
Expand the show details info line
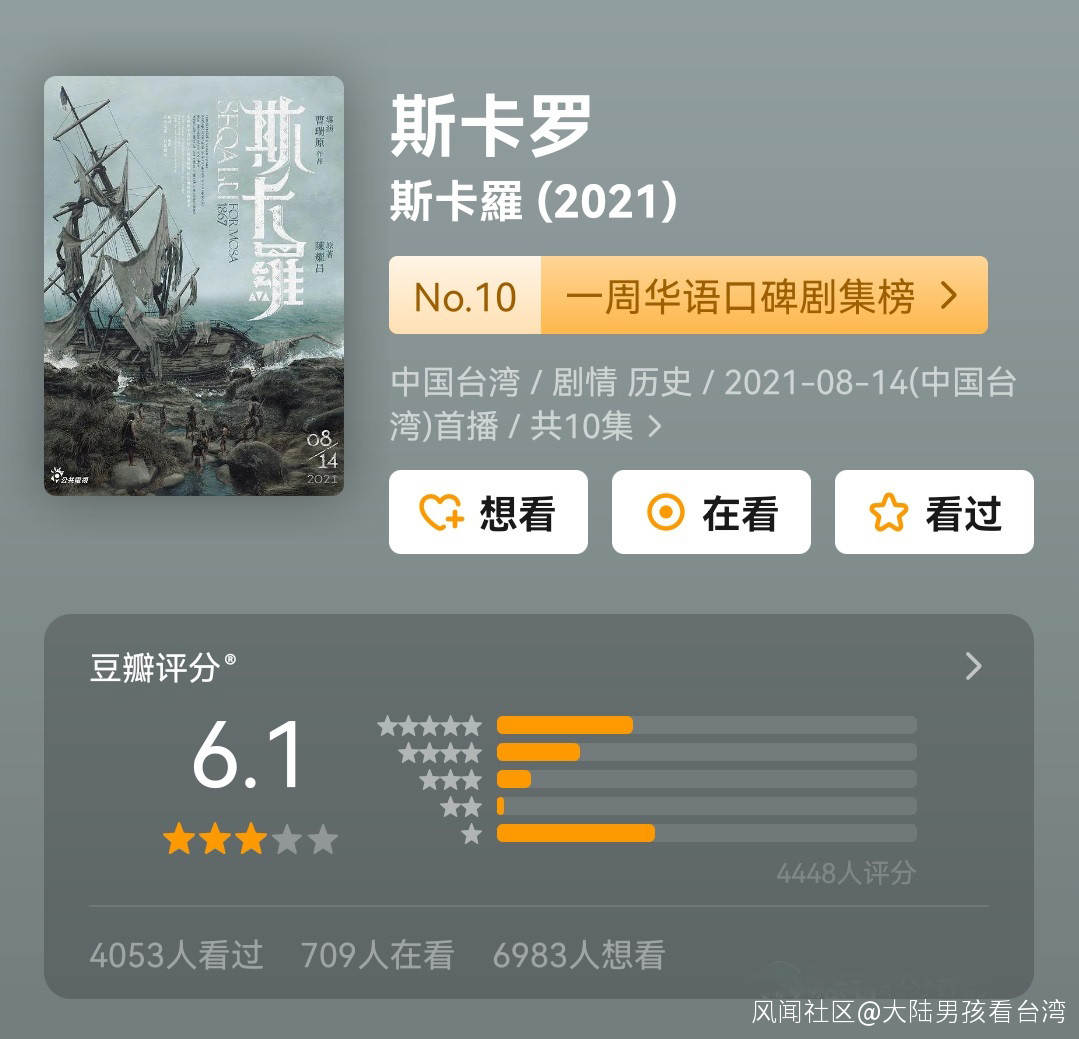tap(703, 403)
